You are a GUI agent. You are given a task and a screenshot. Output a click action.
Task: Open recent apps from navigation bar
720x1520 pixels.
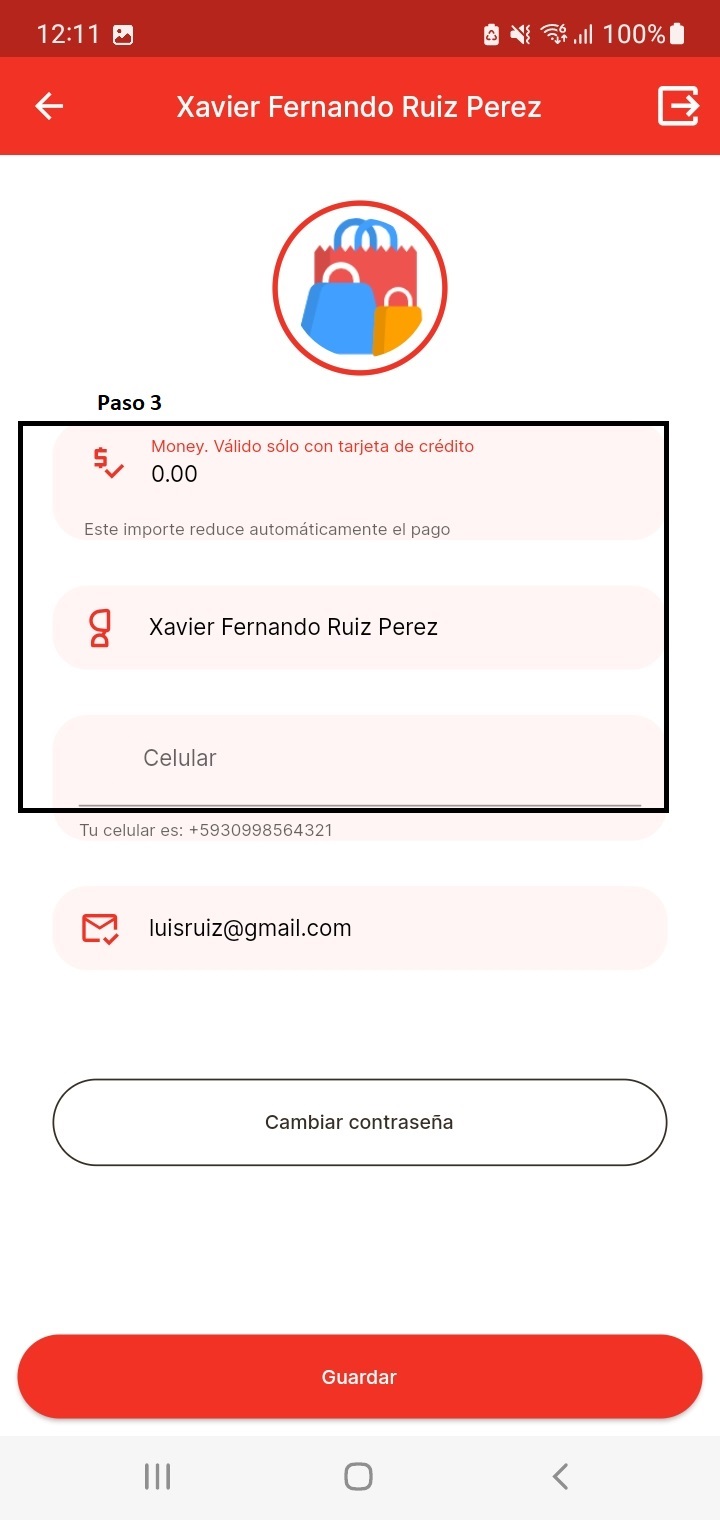(x=157, y=1476)
